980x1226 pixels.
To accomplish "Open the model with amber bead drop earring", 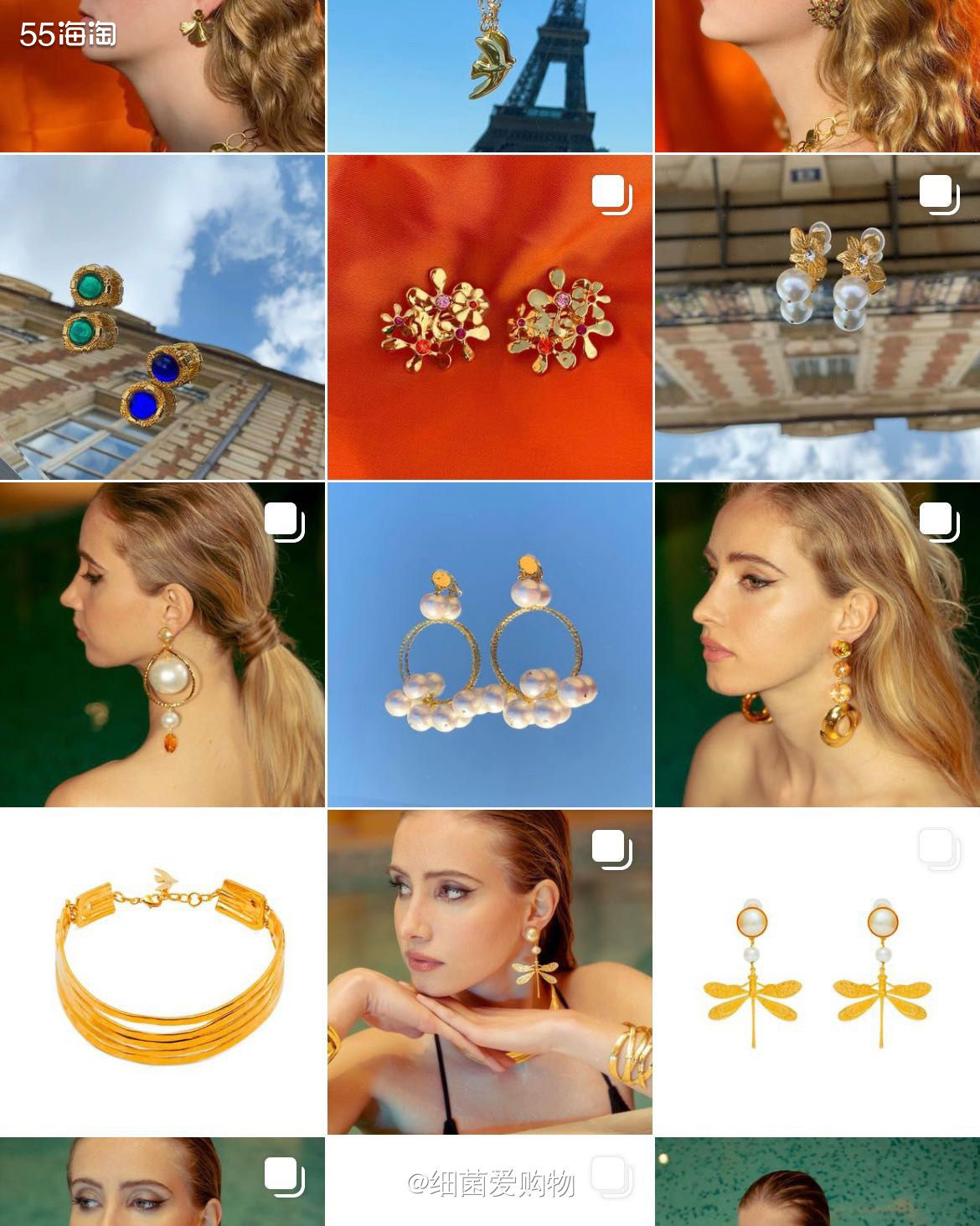I will click(817, 644).
